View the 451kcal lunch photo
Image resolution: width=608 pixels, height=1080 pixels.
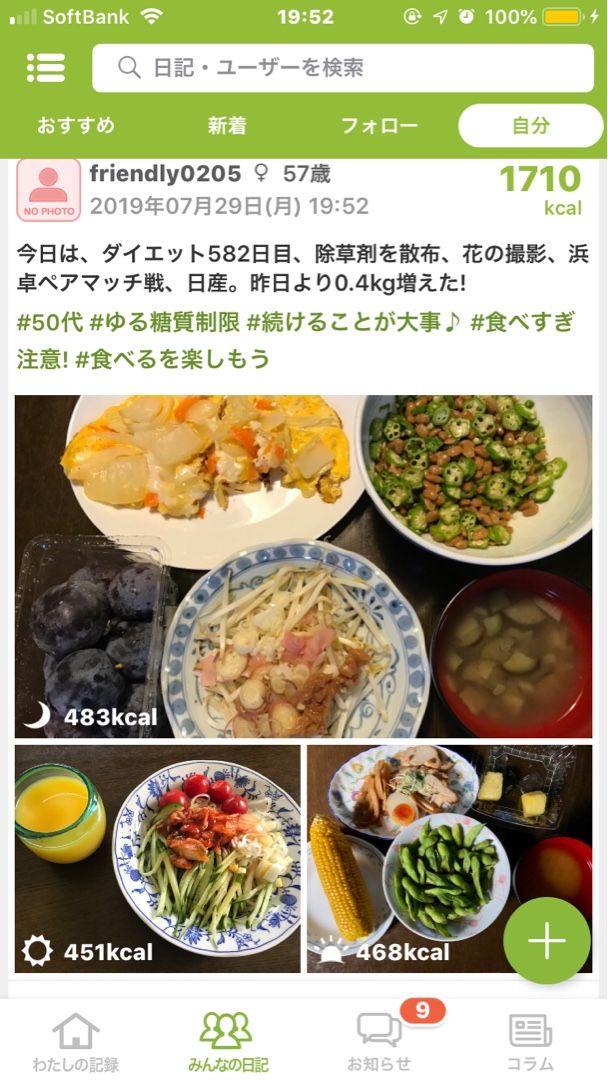[x=157, y=858]
